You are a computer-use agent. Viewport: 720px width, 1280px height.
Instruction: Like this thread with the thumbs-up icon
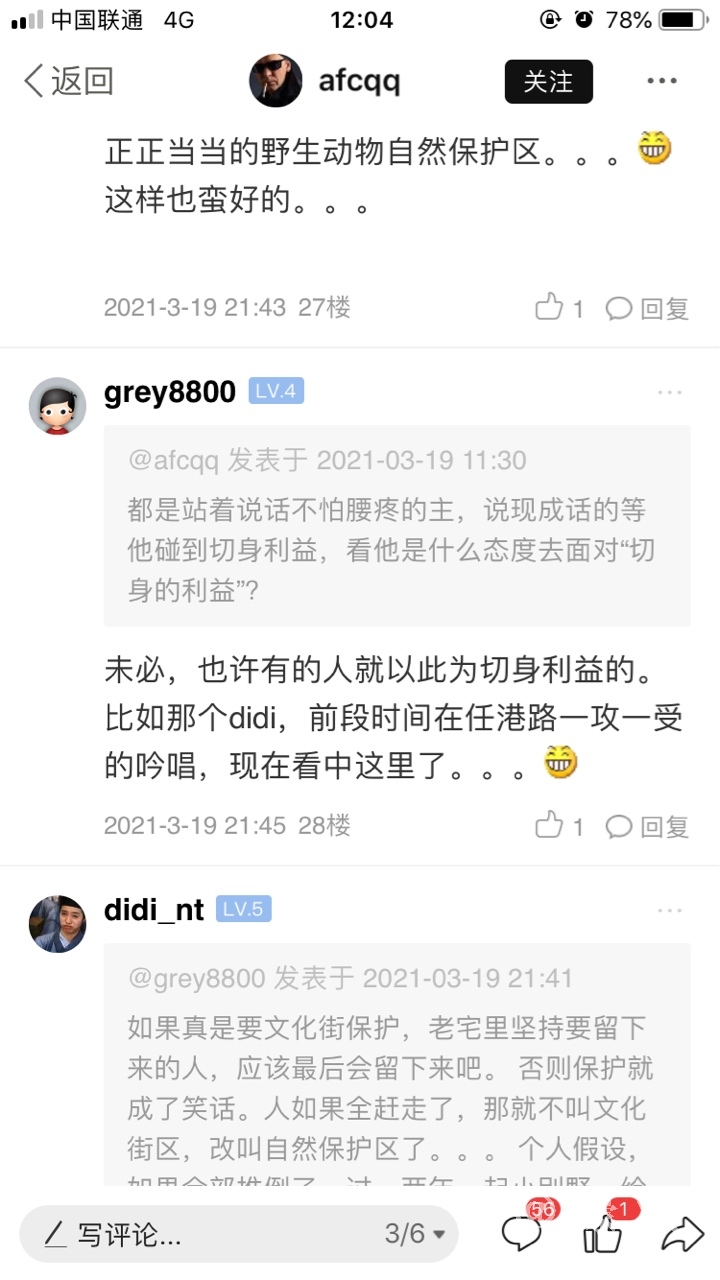point(603,1234)
